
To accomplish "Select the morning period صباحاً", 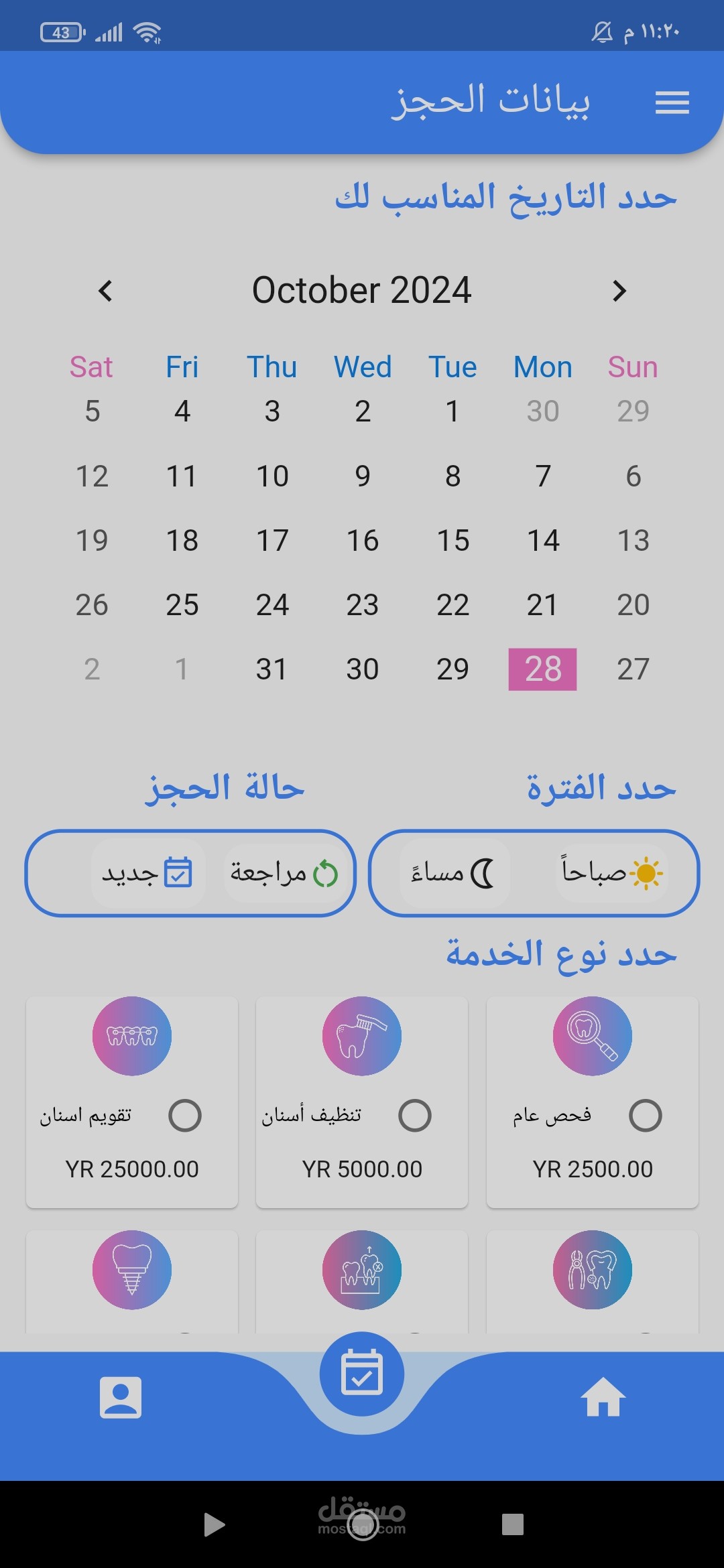I will coord(611,873).
